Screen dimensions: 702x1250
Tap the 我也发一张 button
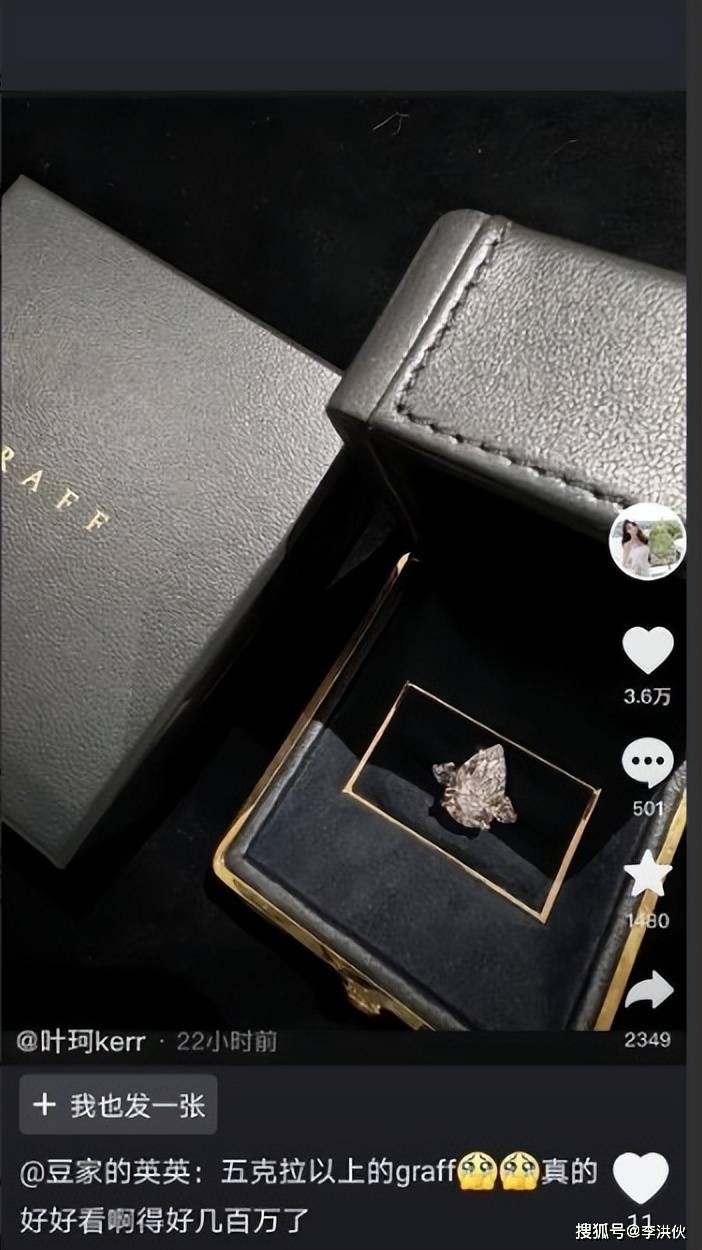click(118, 1105)
